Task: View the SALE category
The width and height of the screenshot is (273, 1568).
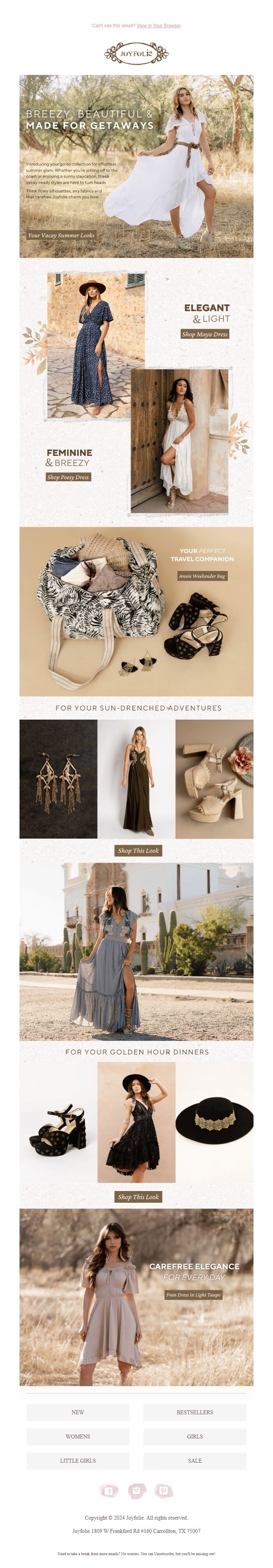Action: point(195,1460)
